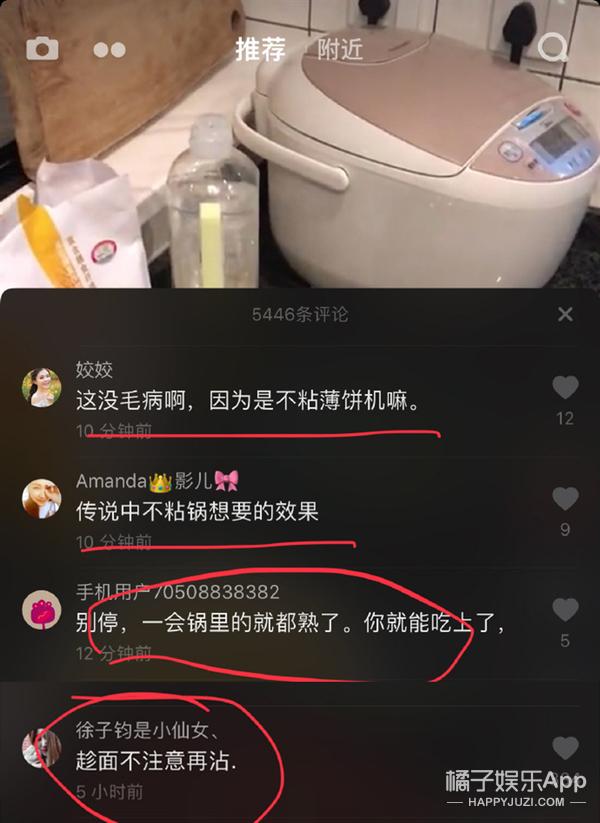Screen dimensions: 600x823
Task: Like 姣姣's comment
Action: point(565,388)
